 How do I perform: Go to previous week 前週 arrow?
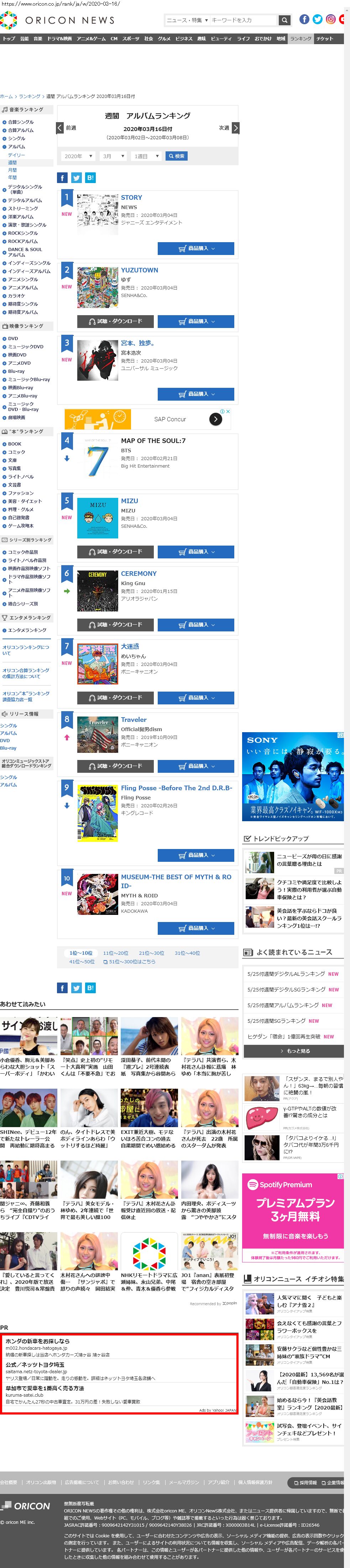pyautogui.click(x=60, y=128)
